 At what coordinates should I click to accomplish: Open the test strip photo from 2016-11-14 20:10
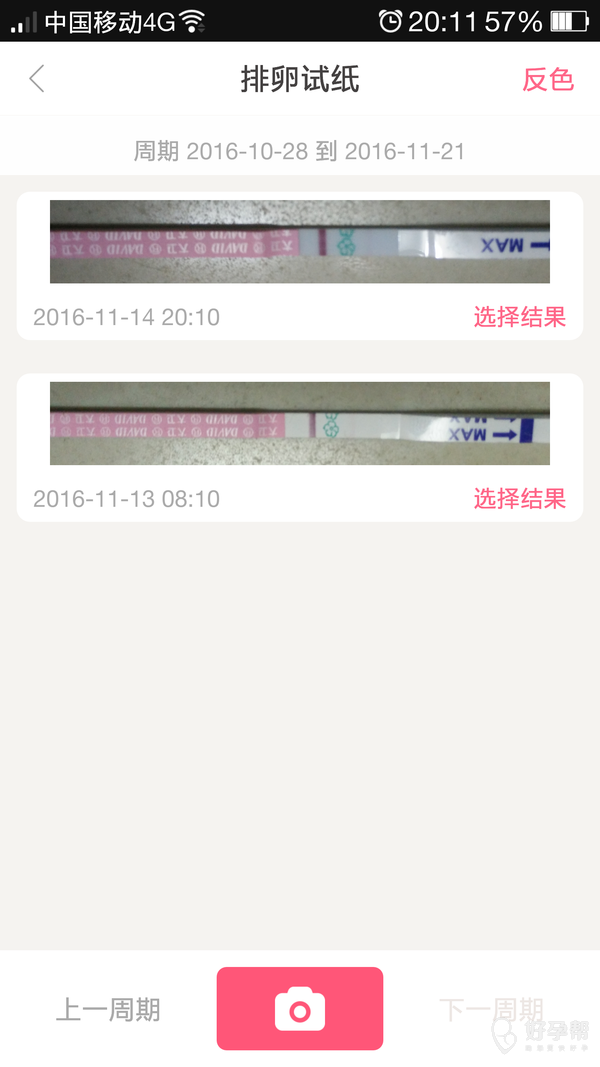[300, 242]
